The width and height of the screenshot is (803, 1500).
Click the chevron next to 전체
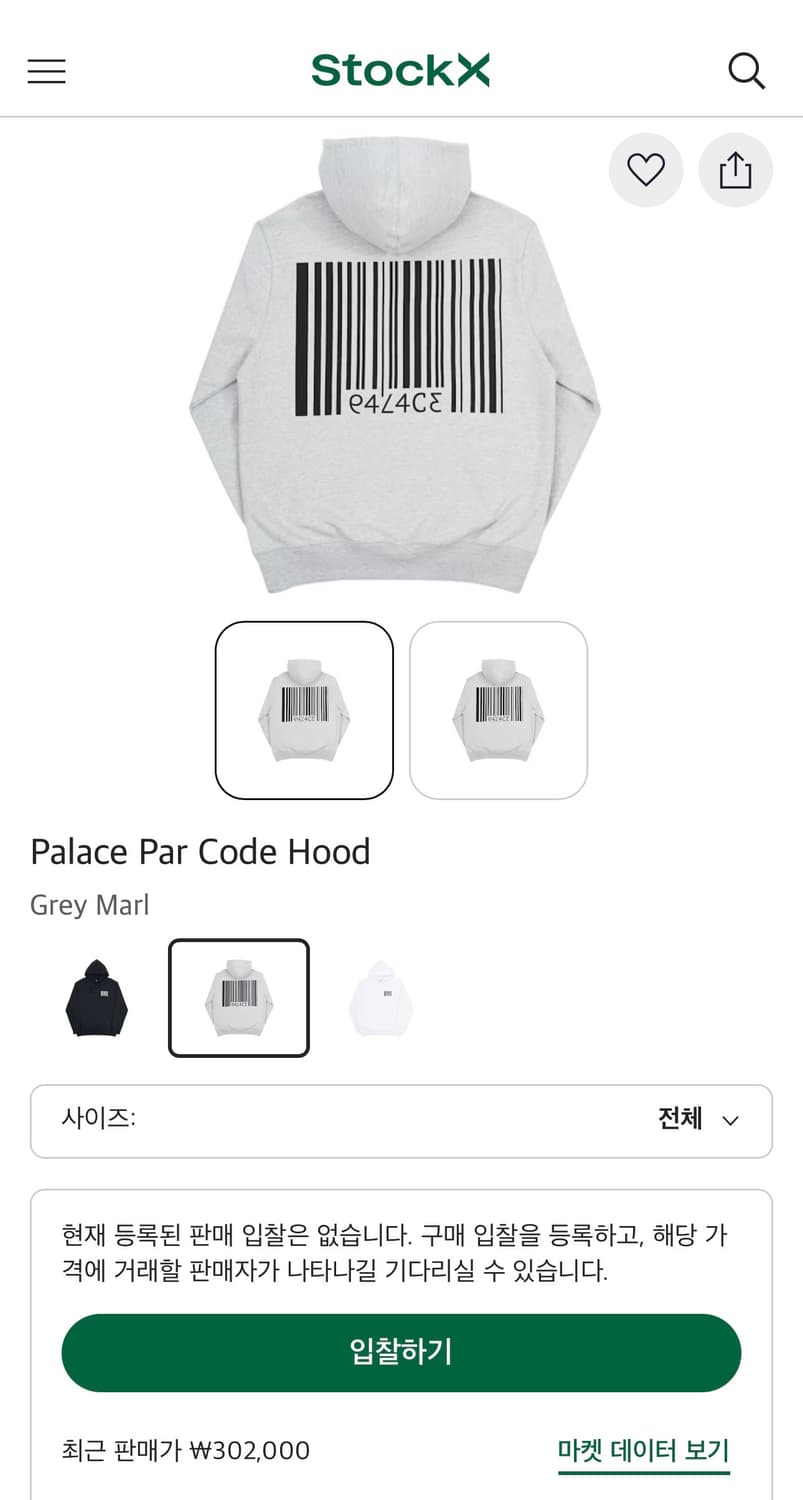click(731, 1121)
